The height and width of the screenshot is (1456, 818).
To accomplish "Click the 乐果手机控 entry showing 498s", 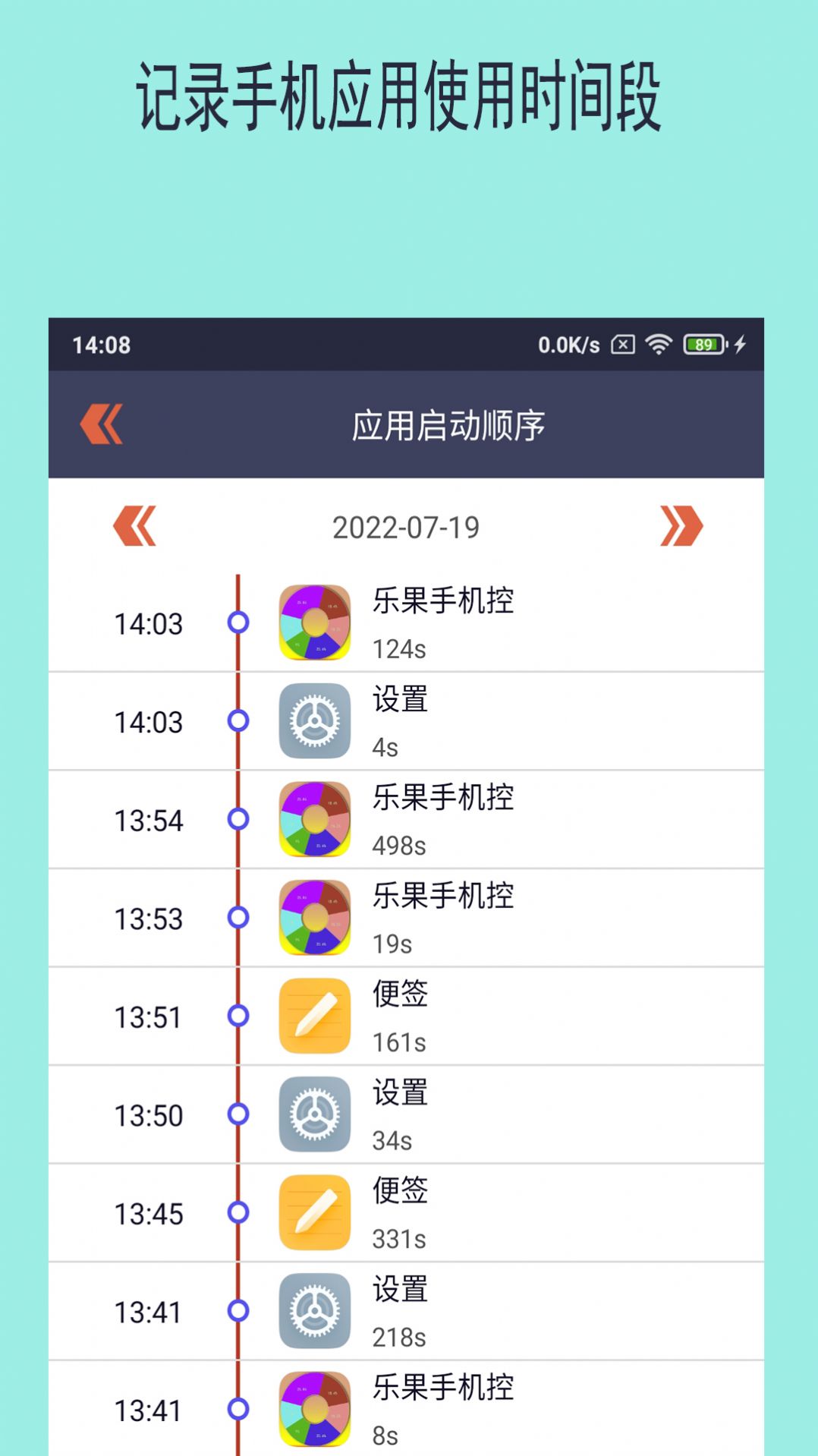I will pyautogui.click(x=444, y=818).
